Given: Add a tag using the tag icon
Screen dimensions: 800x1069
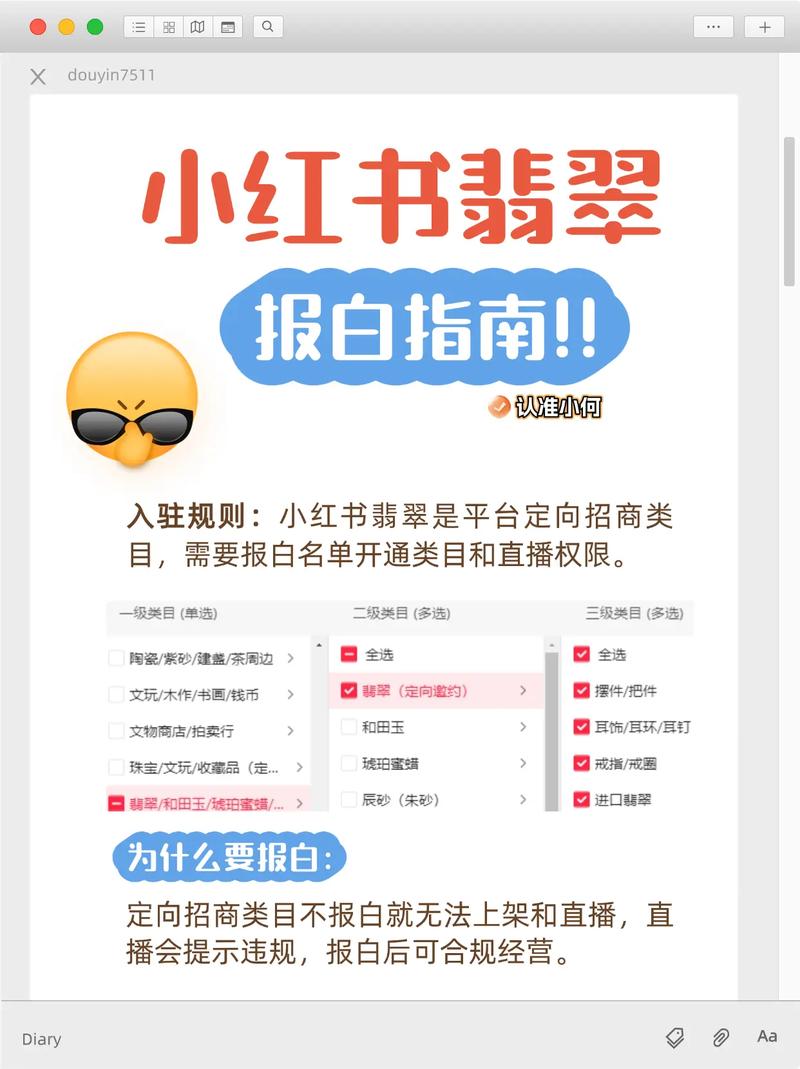Looking at the screenshot, I should tap(675, 1038).
